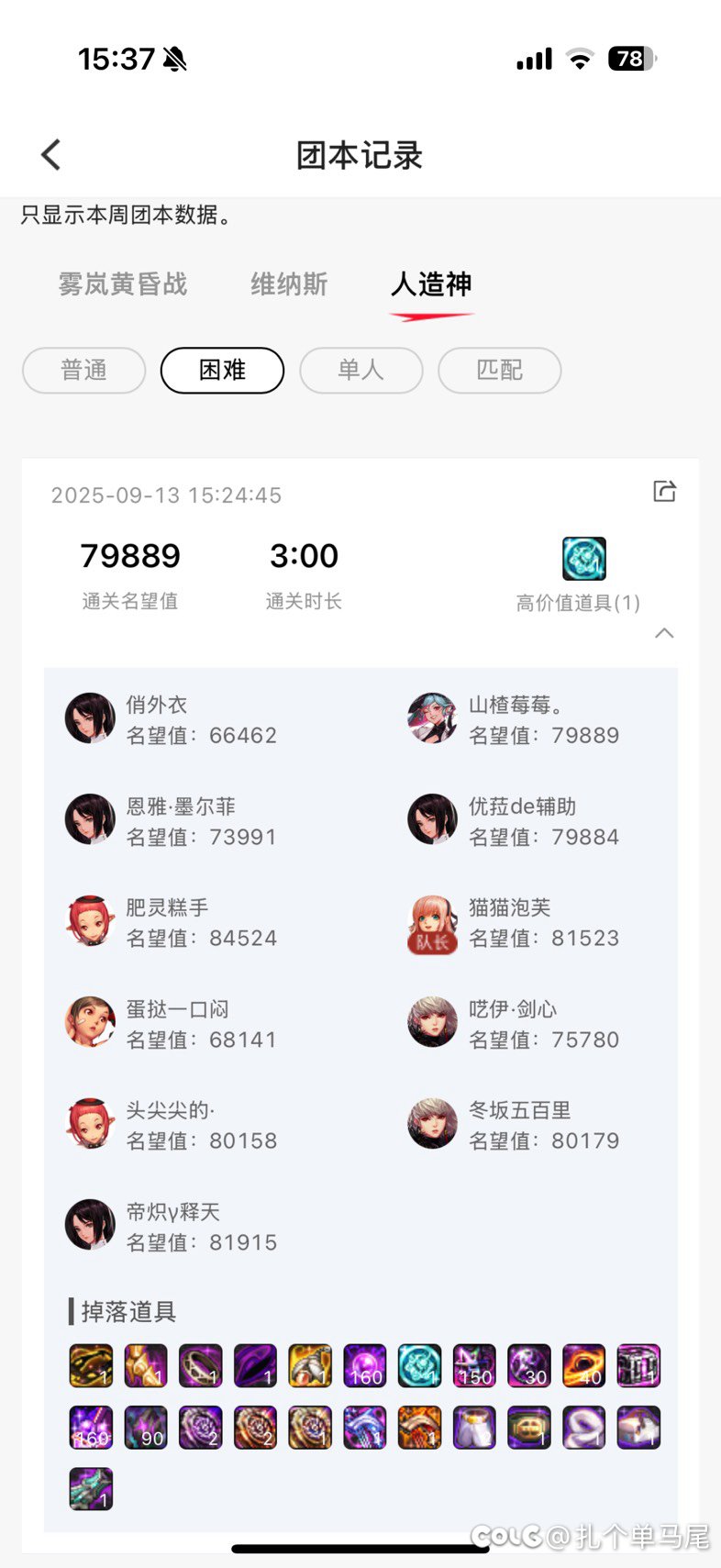
Task: Tap the share icon on the raid record
Action: pos(664,492)
